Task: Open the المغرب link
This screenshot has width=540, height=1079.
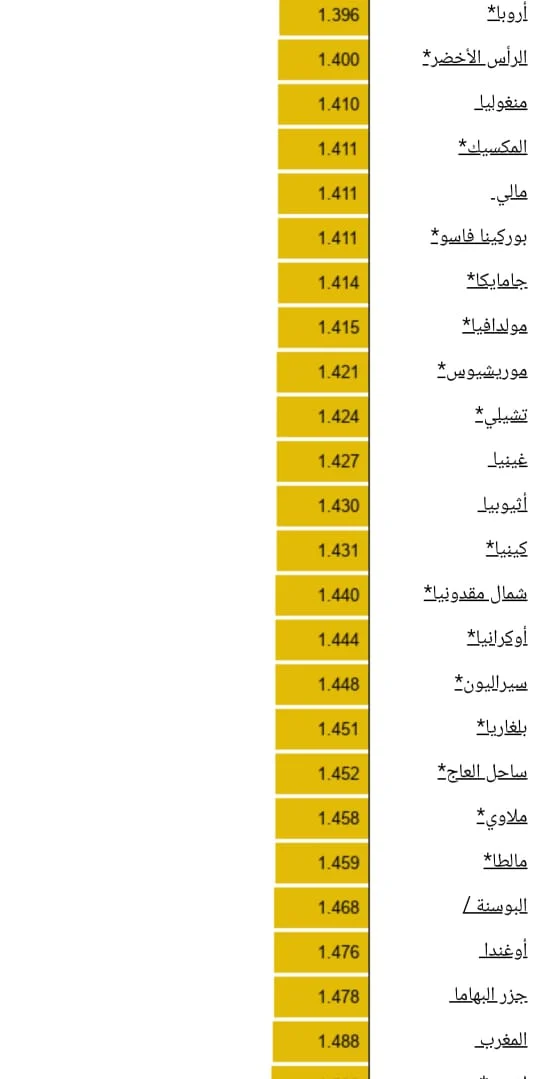Action: pyautogui.click(x=501, y=1040)
